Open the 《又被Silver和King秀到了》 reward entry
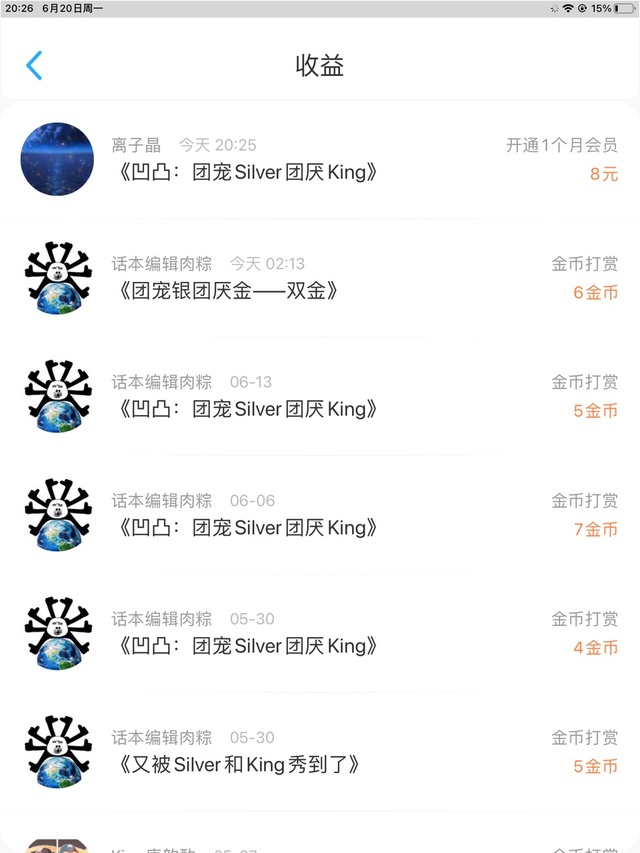Viewport: 640px width, 853px height. coord(320,752)
